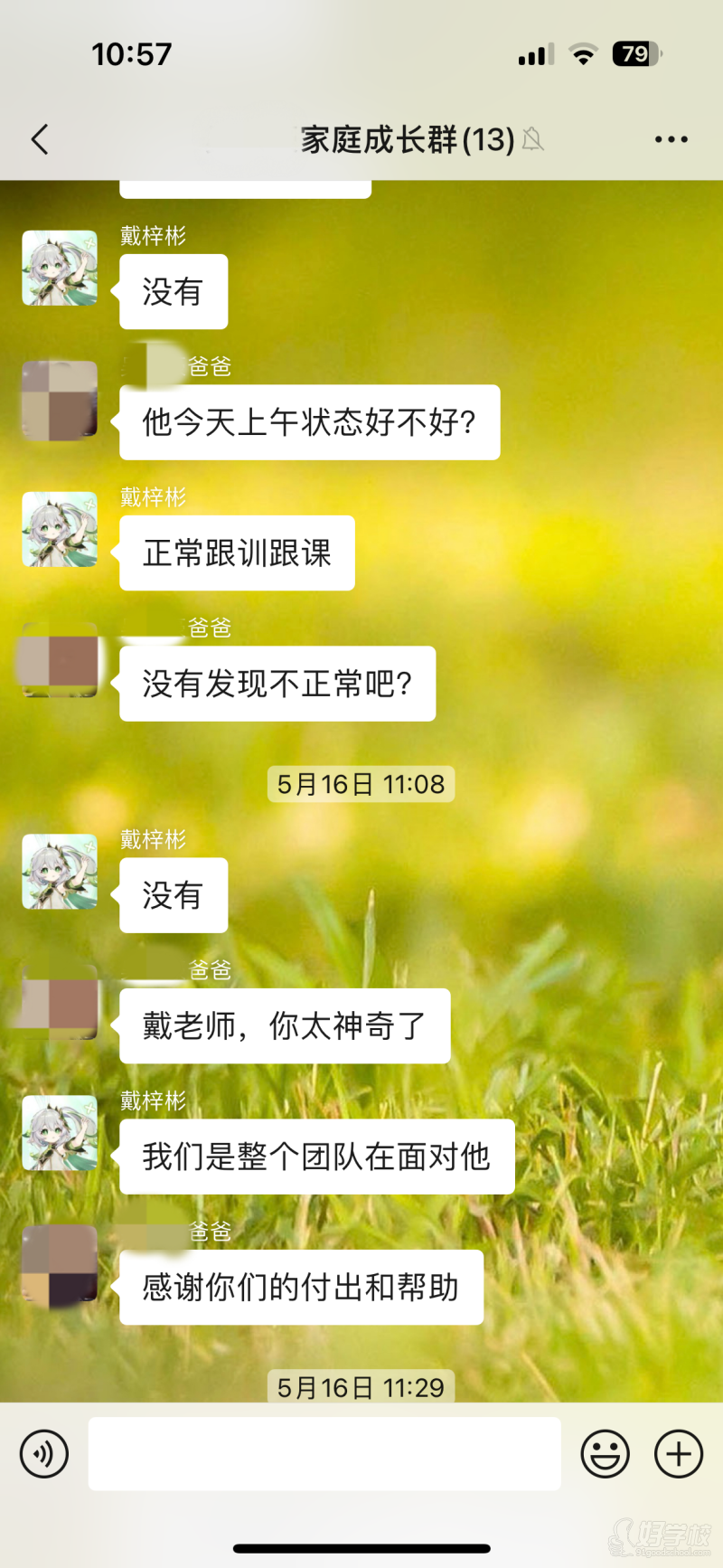This screenshot has width=723, height=1568.
Task: Open 戴梓彬's avatar next to 正常跟训跟课
Action: click(x=60, y=530)
